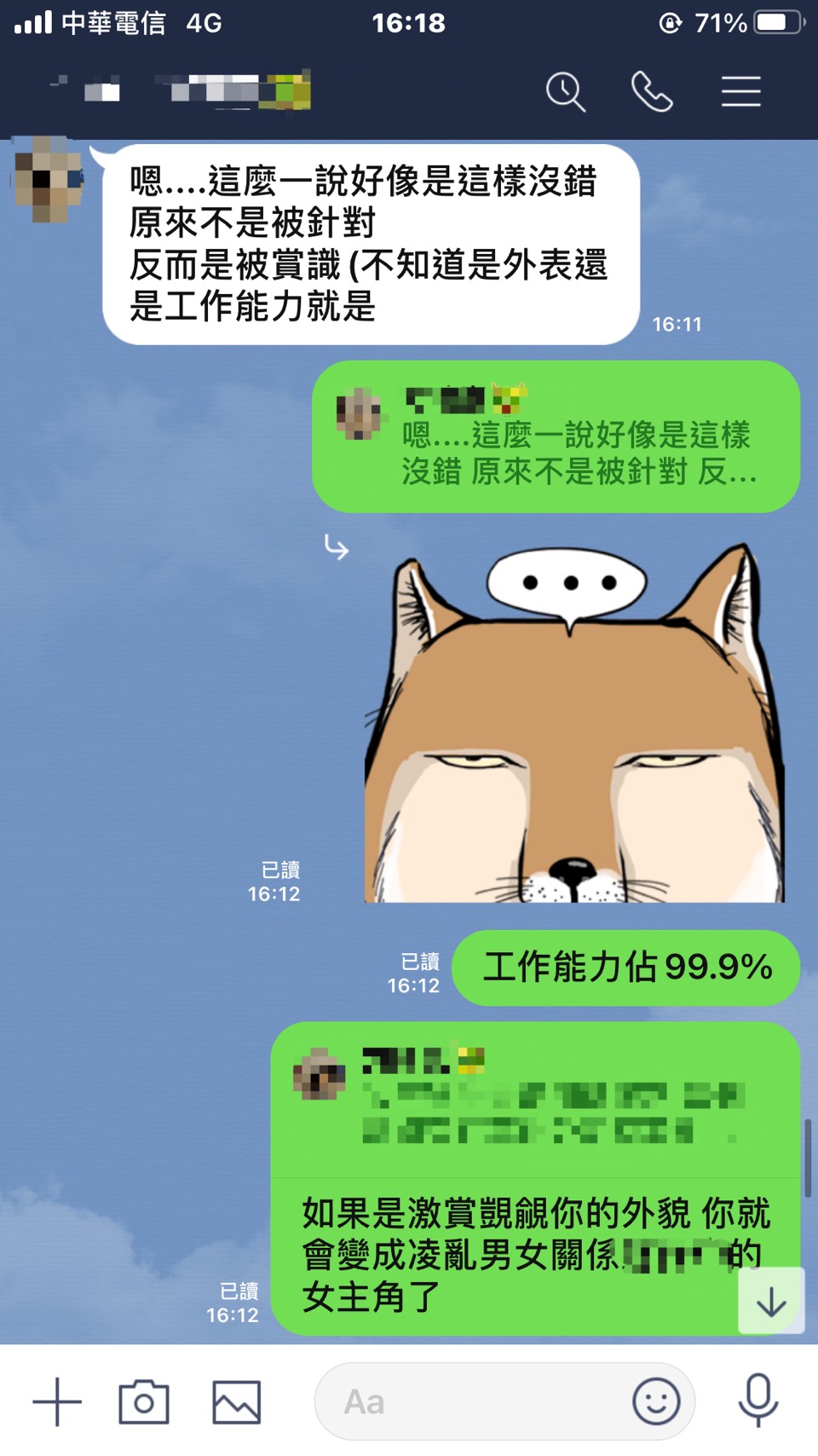Open the plus attachment menu
Screen dimensions: 818x1456
pos(57,1401)
